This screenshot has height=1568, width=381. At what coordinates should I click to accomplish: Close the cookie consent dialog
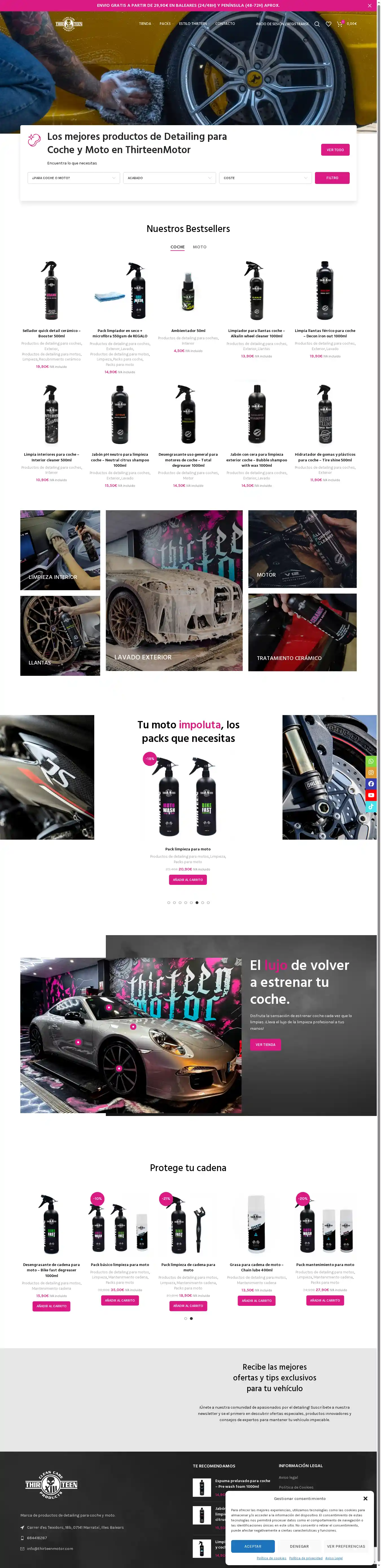click(x=365, y=1498)
